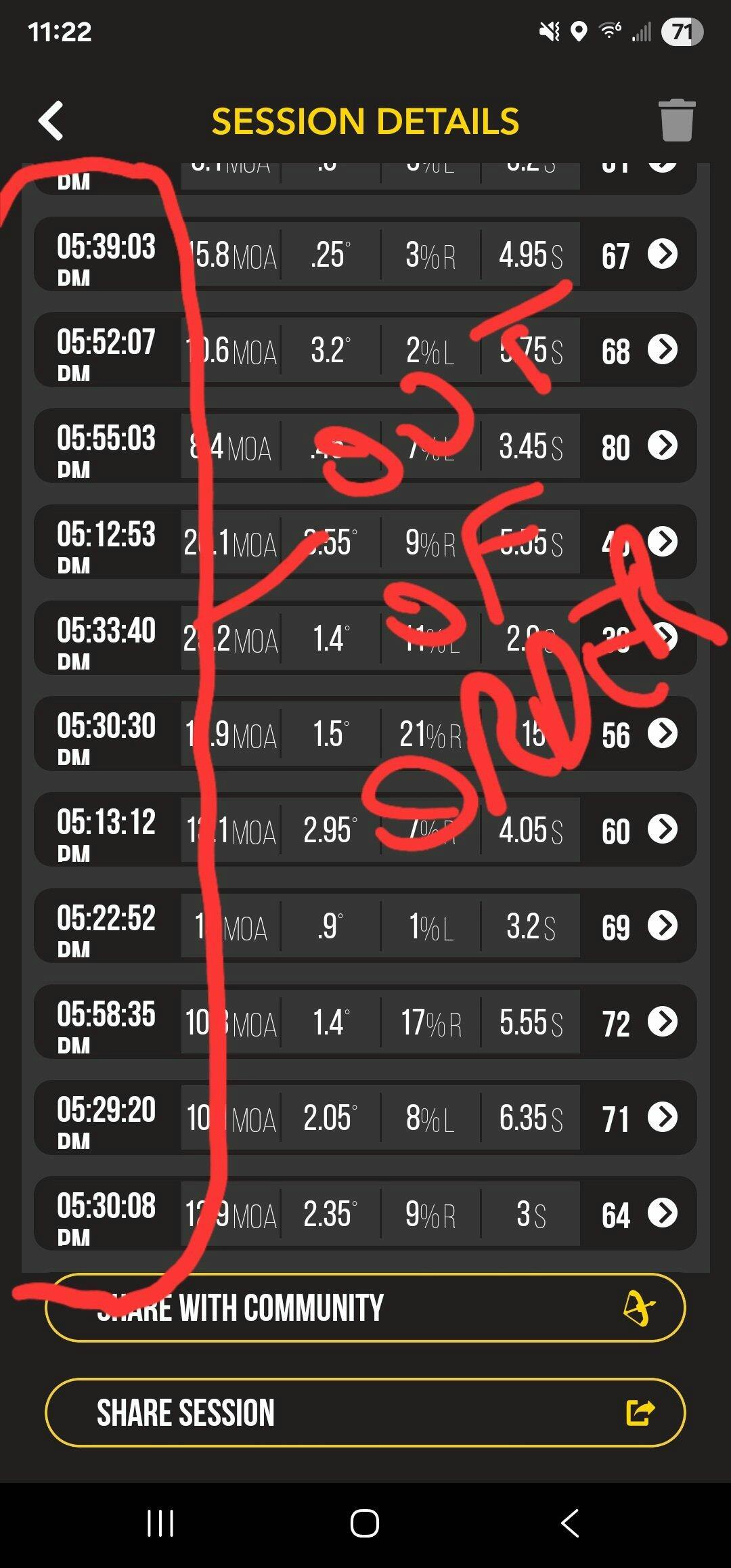Delete this session with the trash icon
731x1568 pixels.
(676, 121)
